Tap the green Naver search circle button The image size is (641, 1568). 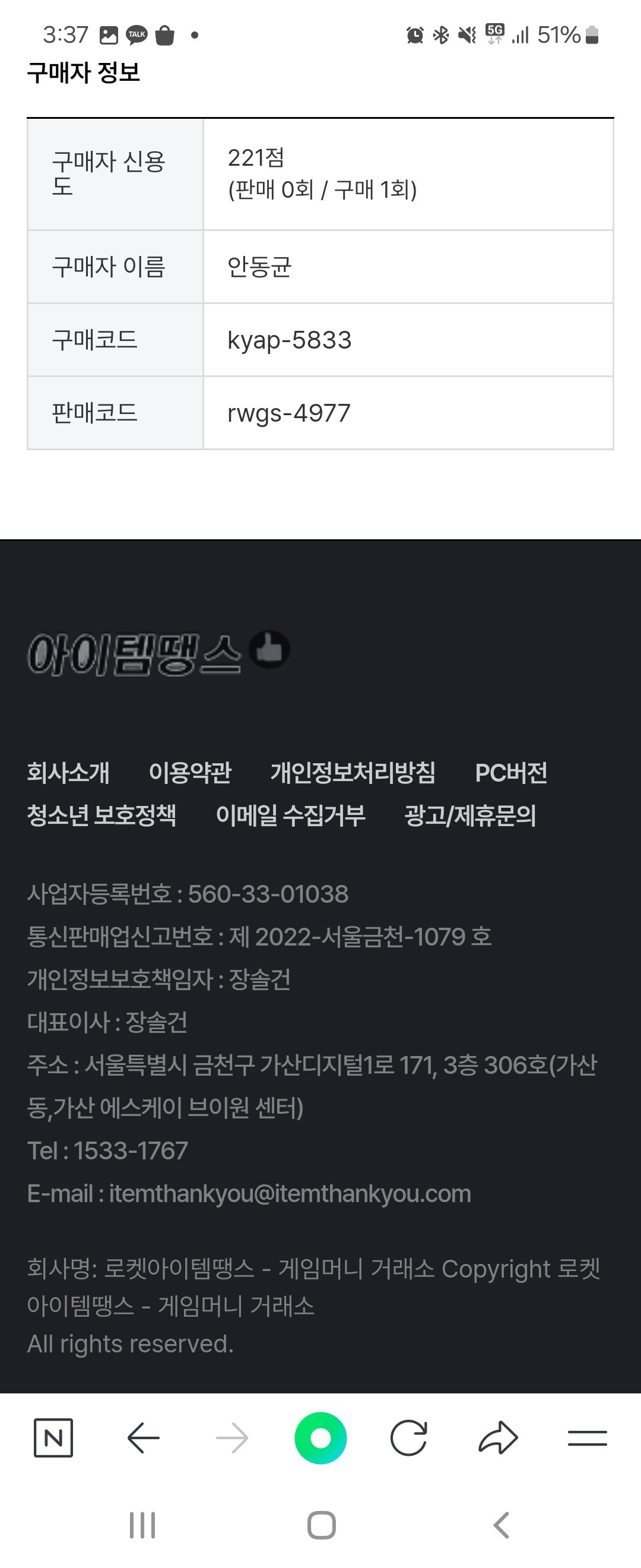tap(320, 1438)
